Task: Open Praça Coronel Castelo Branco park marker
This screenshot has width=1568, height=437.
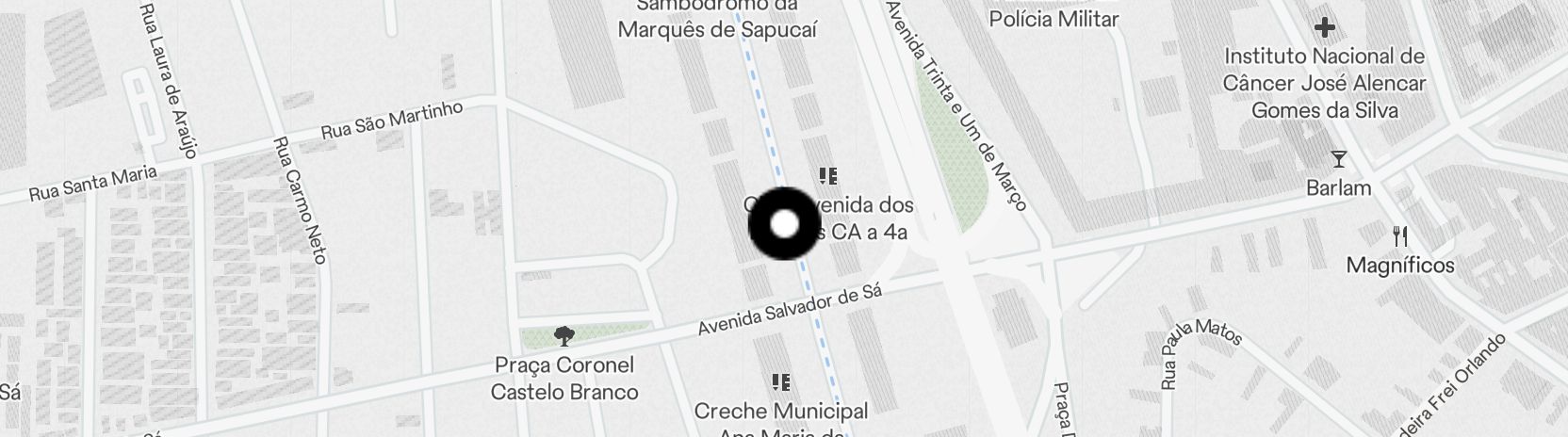Action: tap(563, 335)
